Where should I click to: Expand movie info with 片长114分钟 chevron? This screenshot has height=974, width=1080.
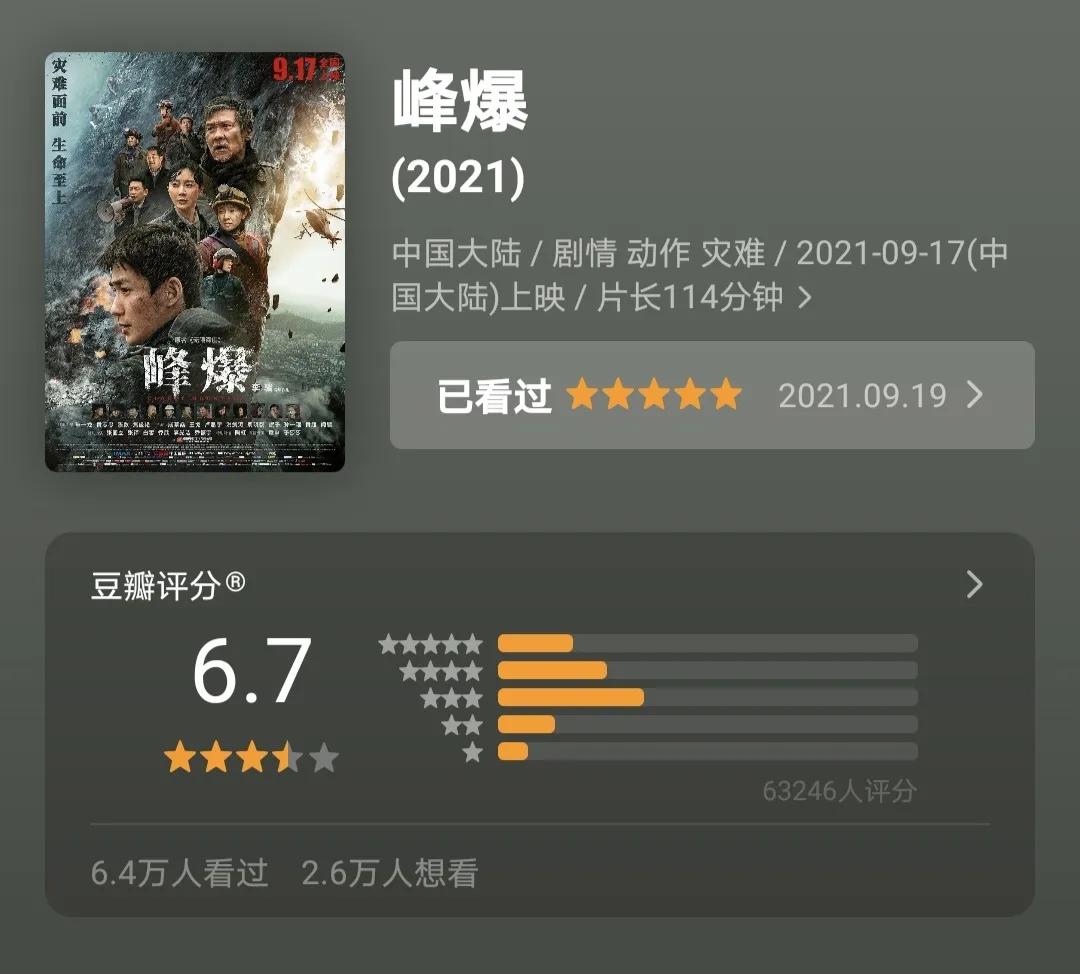click(x=804, y=298)
